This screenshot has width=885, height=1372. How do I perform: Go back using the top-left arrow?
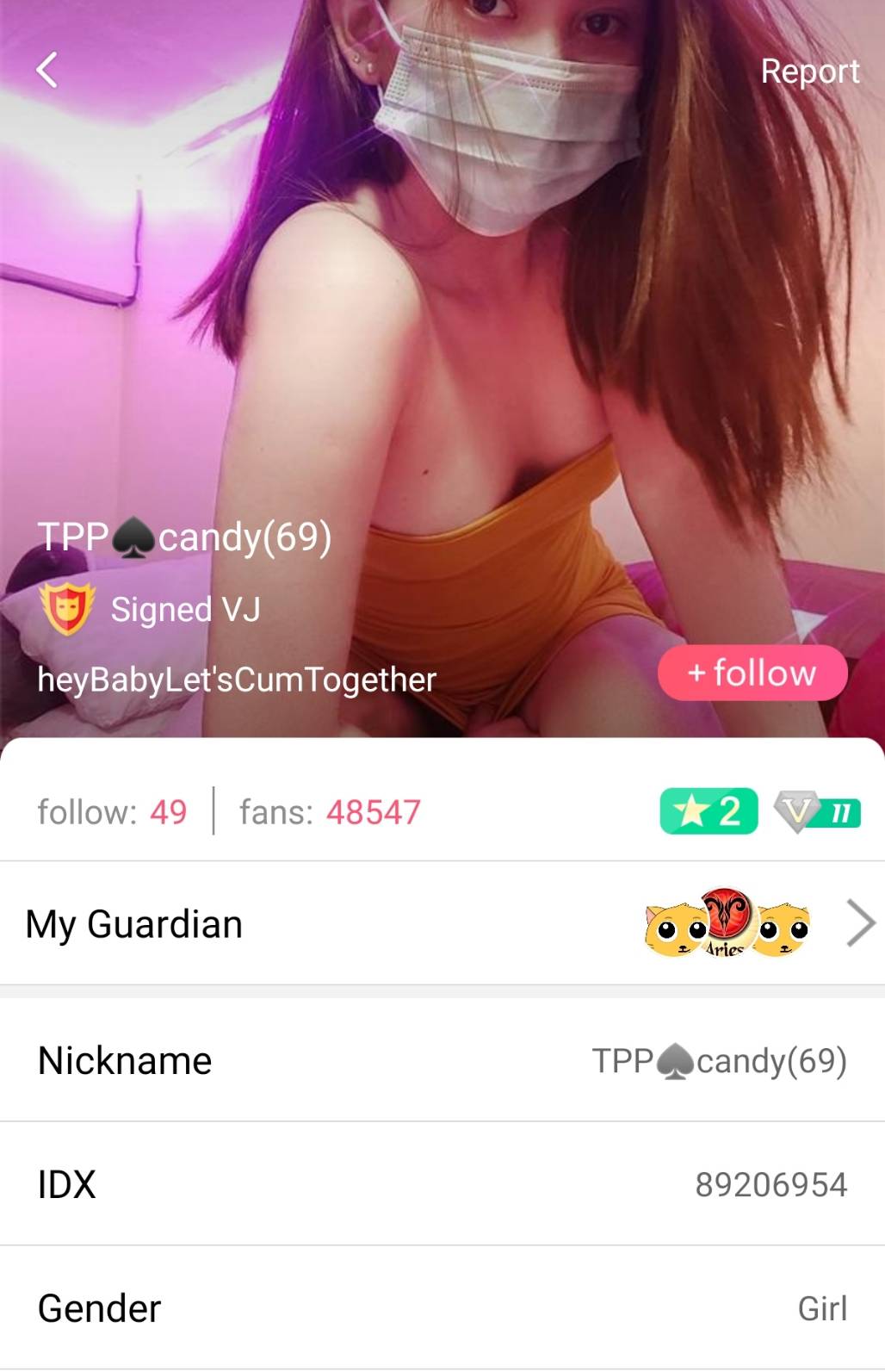(47, 70)
